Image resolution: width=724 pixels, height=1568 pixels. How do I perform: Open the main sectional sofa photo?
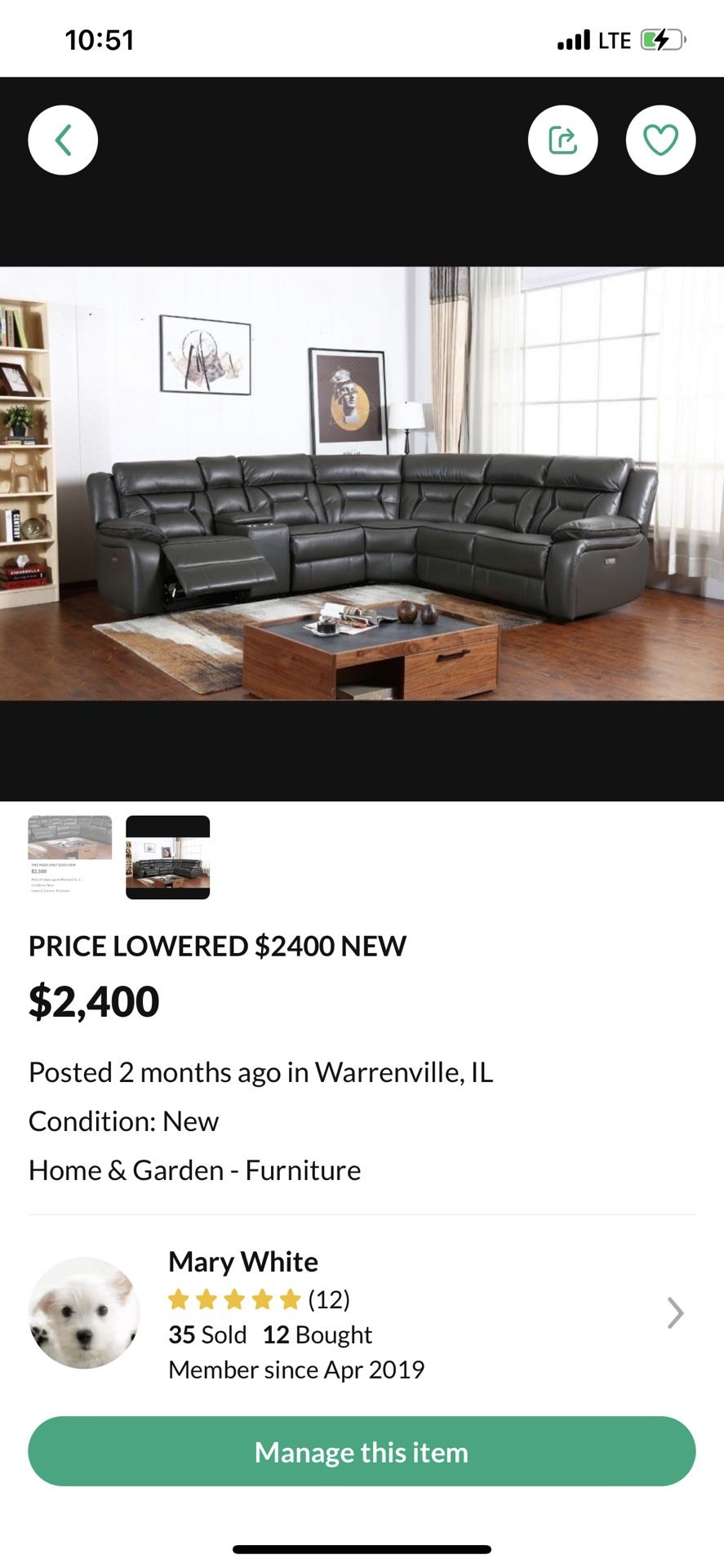pyautogui.click(x=362, y=483)
